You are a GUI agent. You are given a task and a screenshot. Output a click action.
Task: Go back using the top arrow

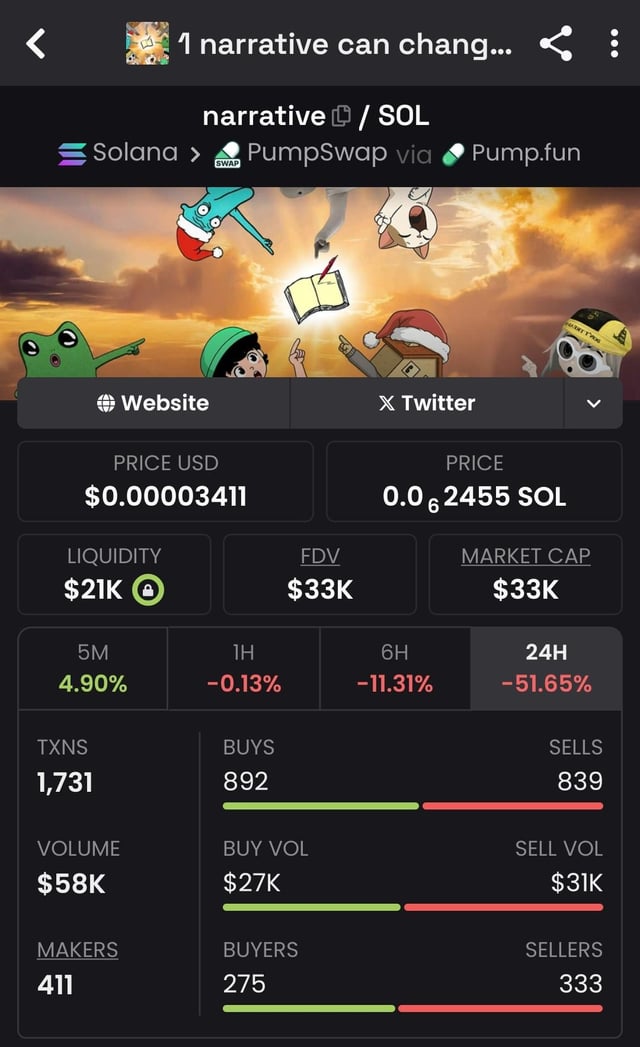[x=37, y=43]
